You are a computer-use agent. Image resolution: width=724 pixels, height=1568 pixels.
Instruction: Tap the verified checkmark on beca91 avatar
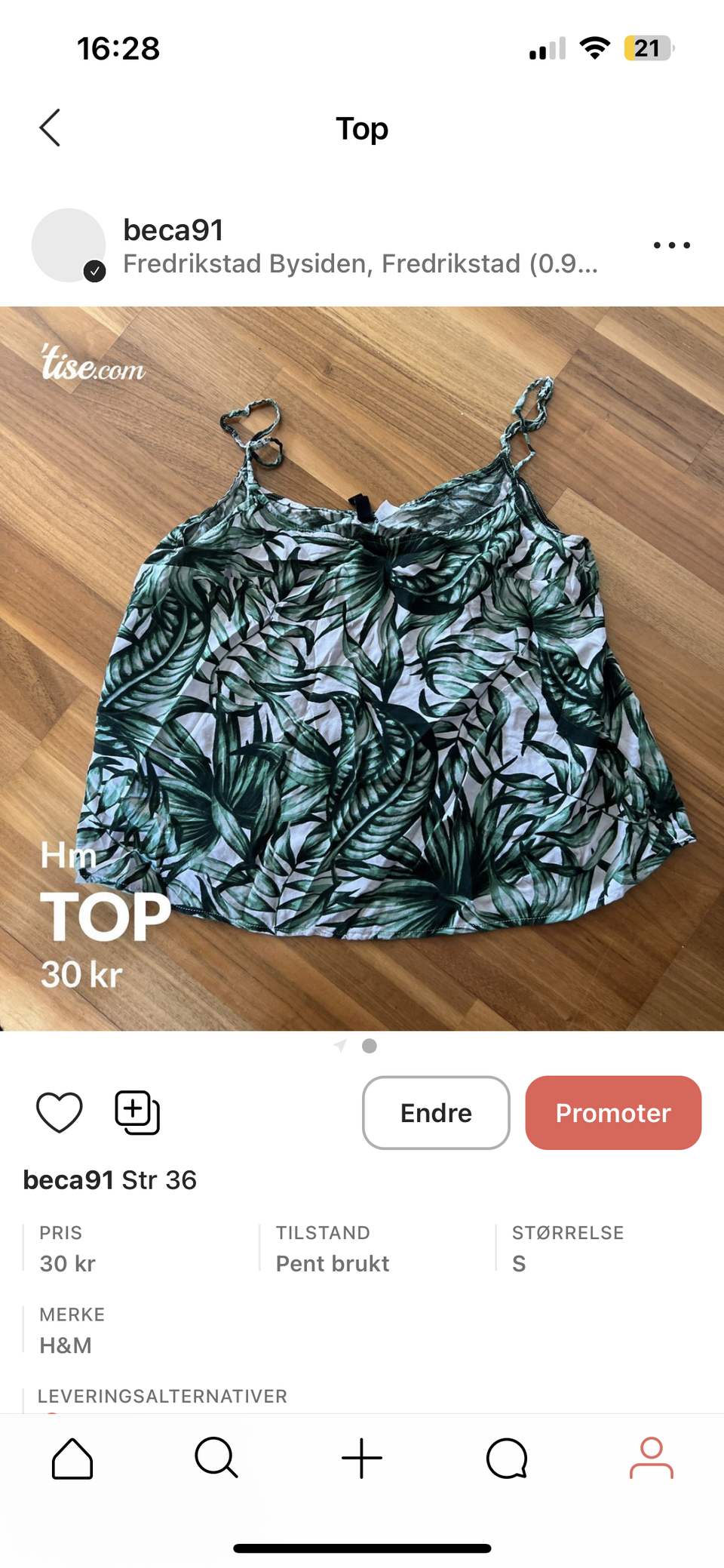[x=95, y=269]
